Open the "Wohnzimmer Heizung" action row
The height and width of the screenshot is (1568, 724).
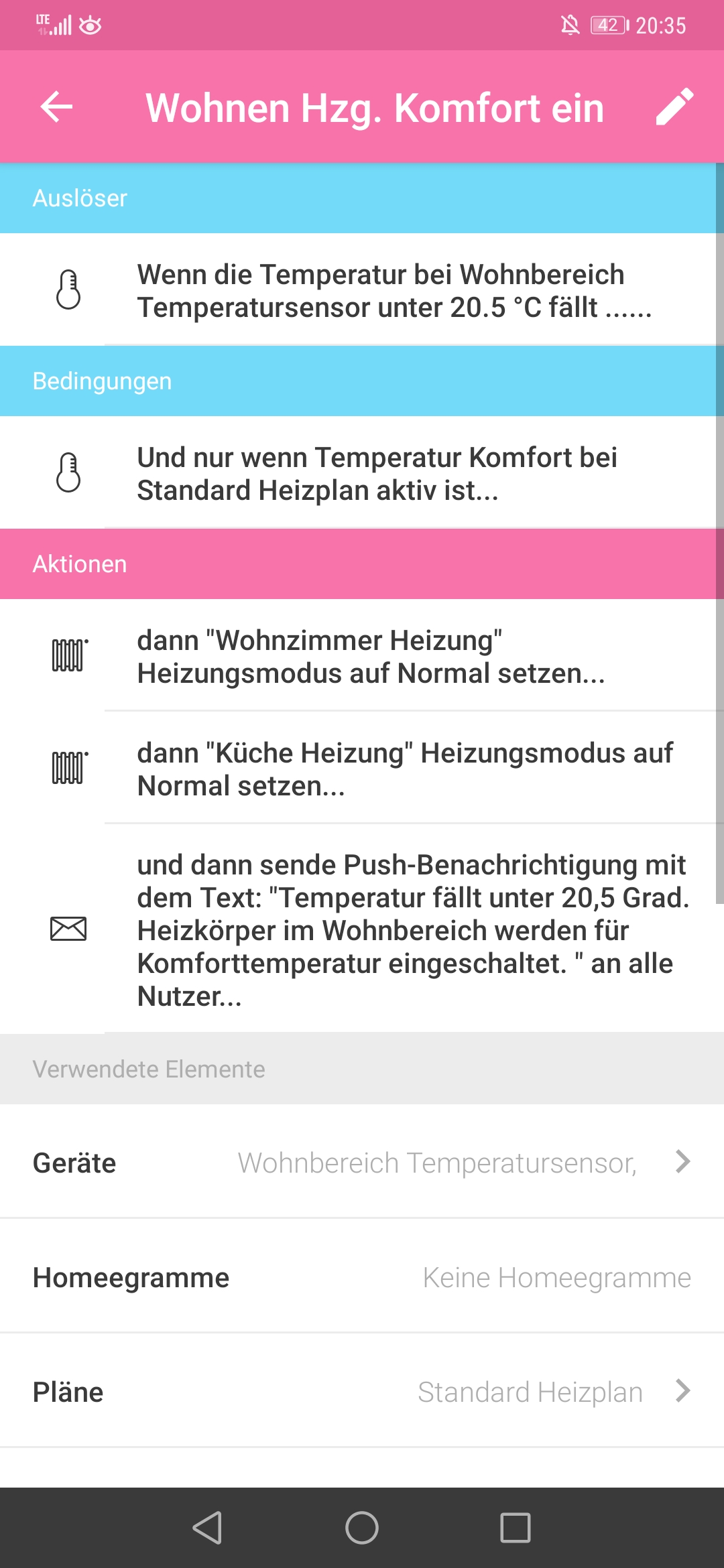[x=362, y=655]
